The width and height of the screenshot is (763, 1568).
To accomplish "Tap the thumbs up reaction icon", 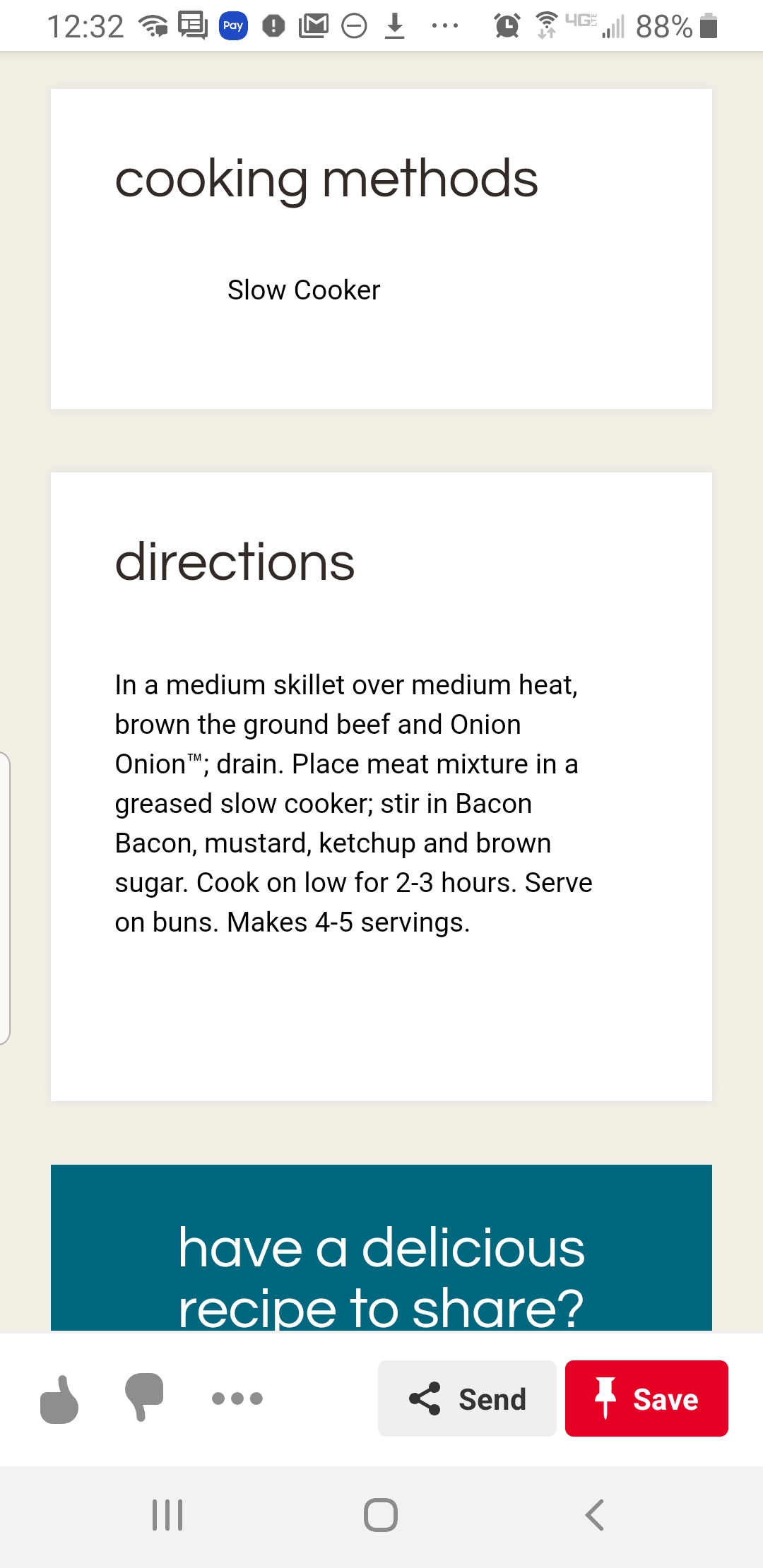I will 59,1398.
